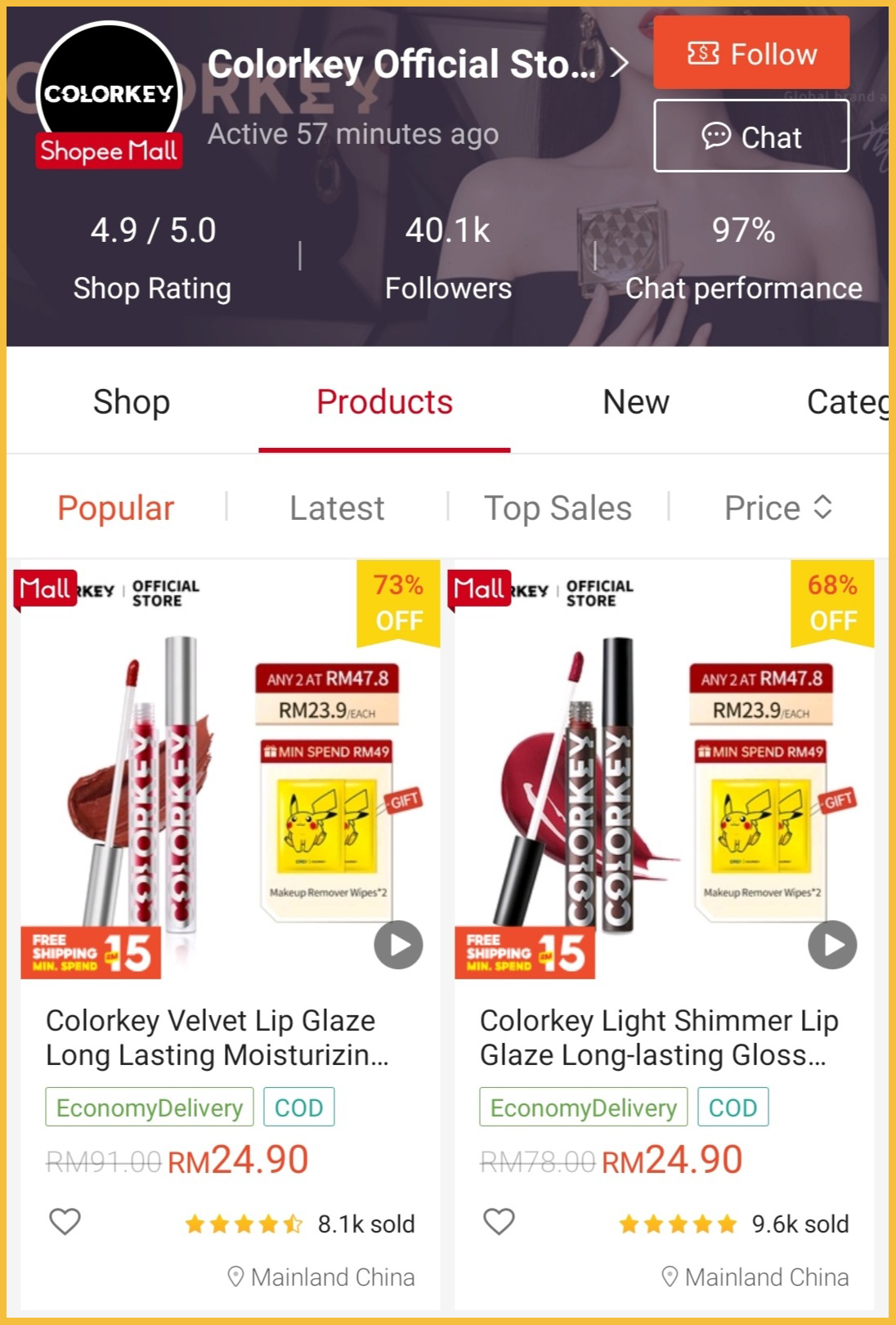Open Colorkey Light Shimmer Lip Glaze product
Viewport: 896px width, 1325px height.
tap(658, 1036)
